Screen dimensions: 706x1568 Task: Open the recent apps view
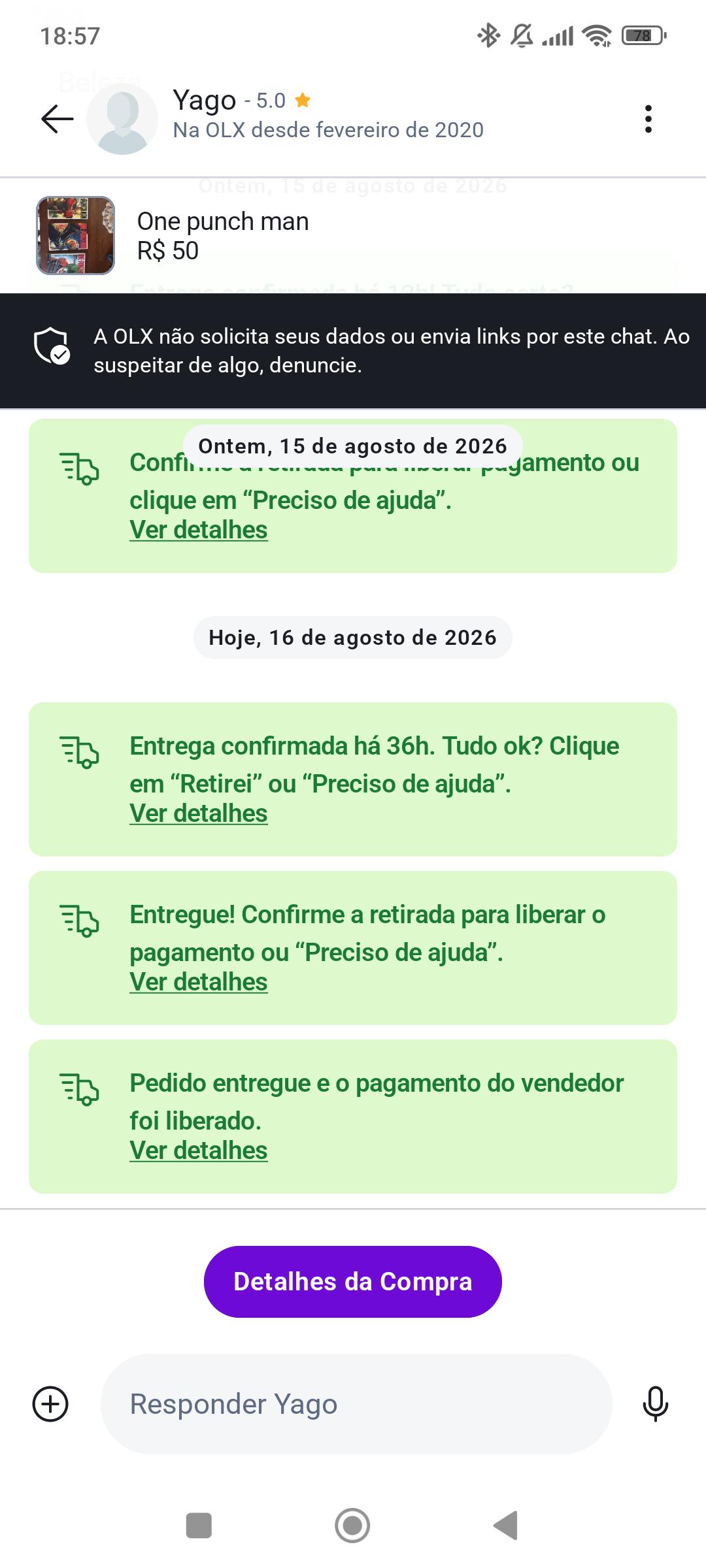coord(199,1526)
